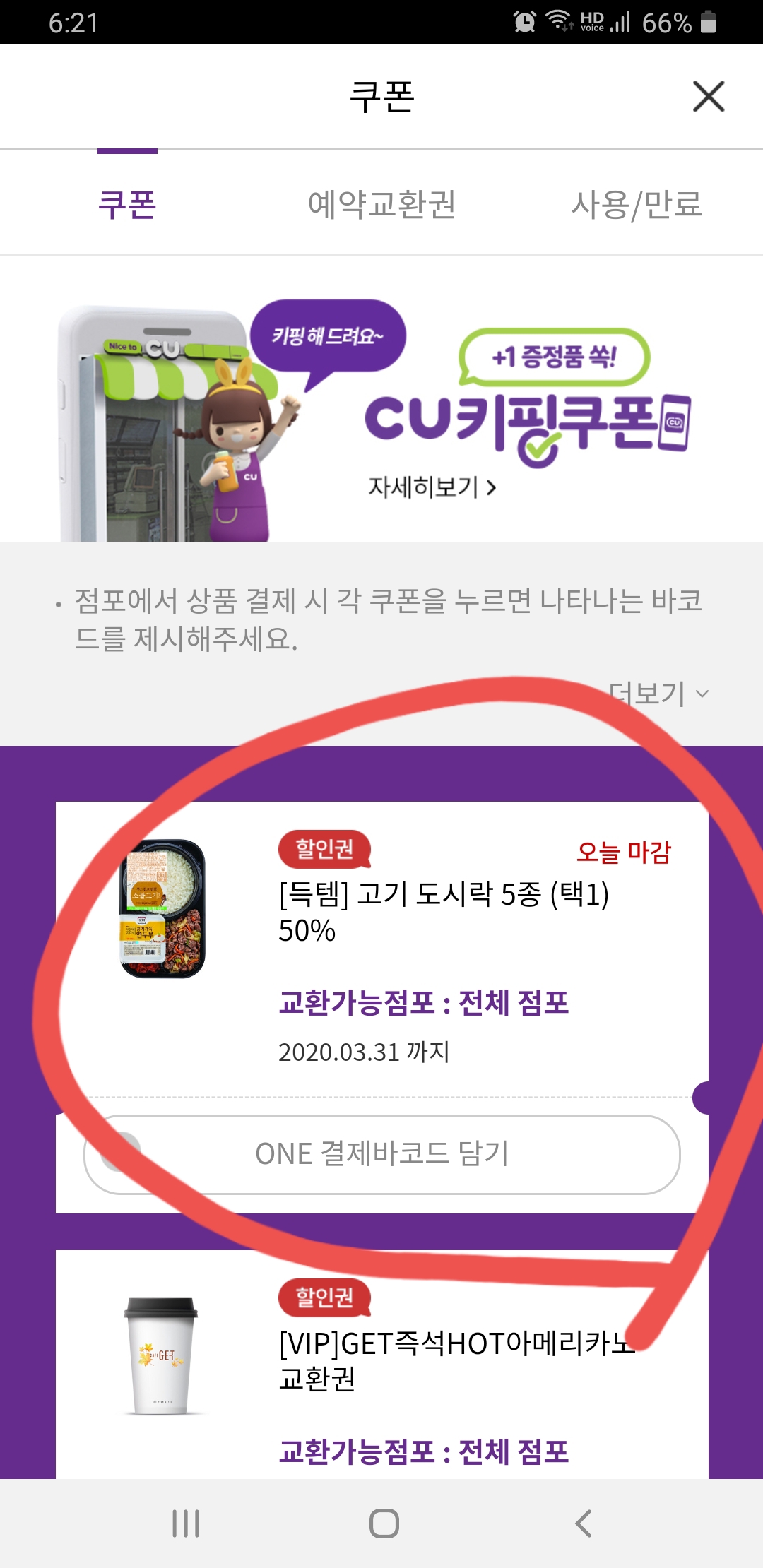Go back using system navigation
This screenshot has width=763, height=1568.
click(583, 1524)
